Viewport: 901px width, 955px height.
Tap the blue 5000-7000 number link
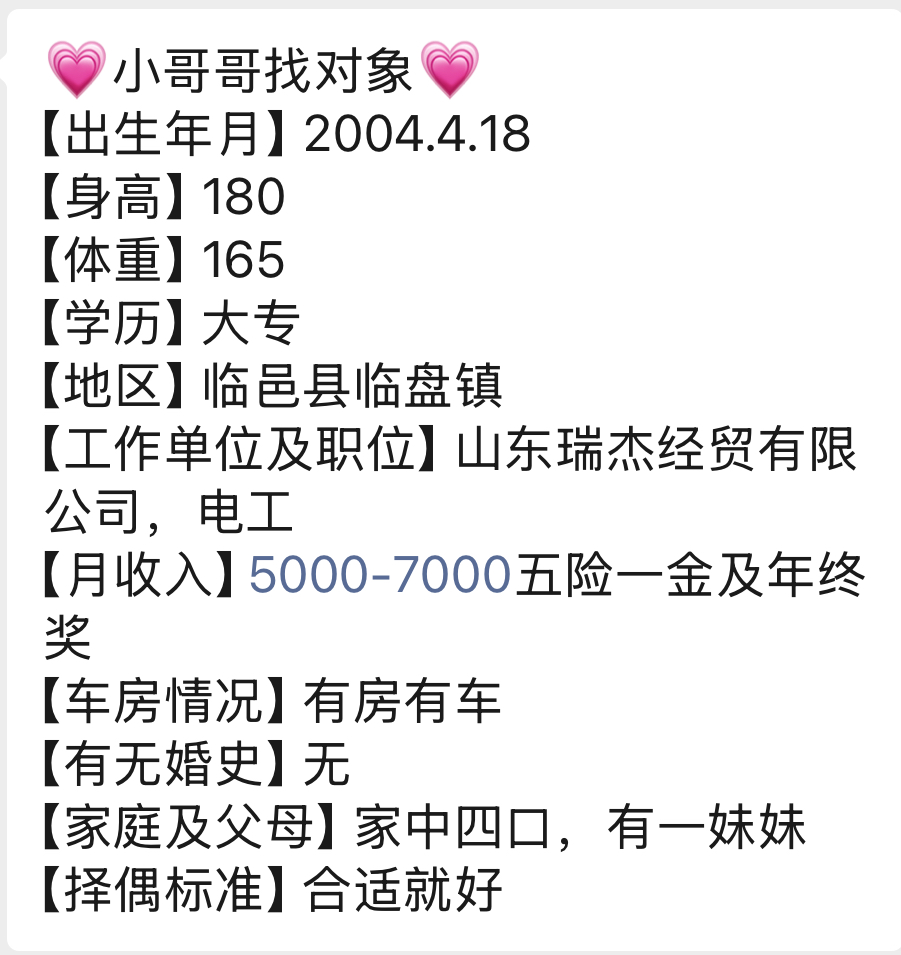pyautogui.click(x=380, y=576)
